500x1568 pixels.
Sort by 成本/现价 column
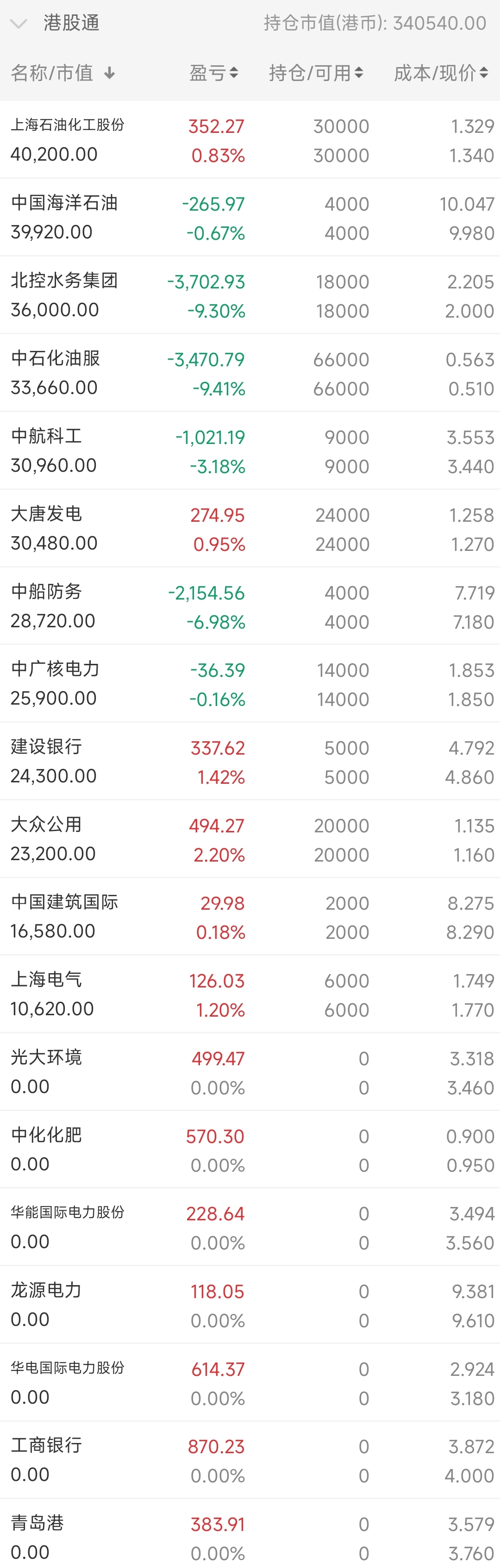coord(441,73)
